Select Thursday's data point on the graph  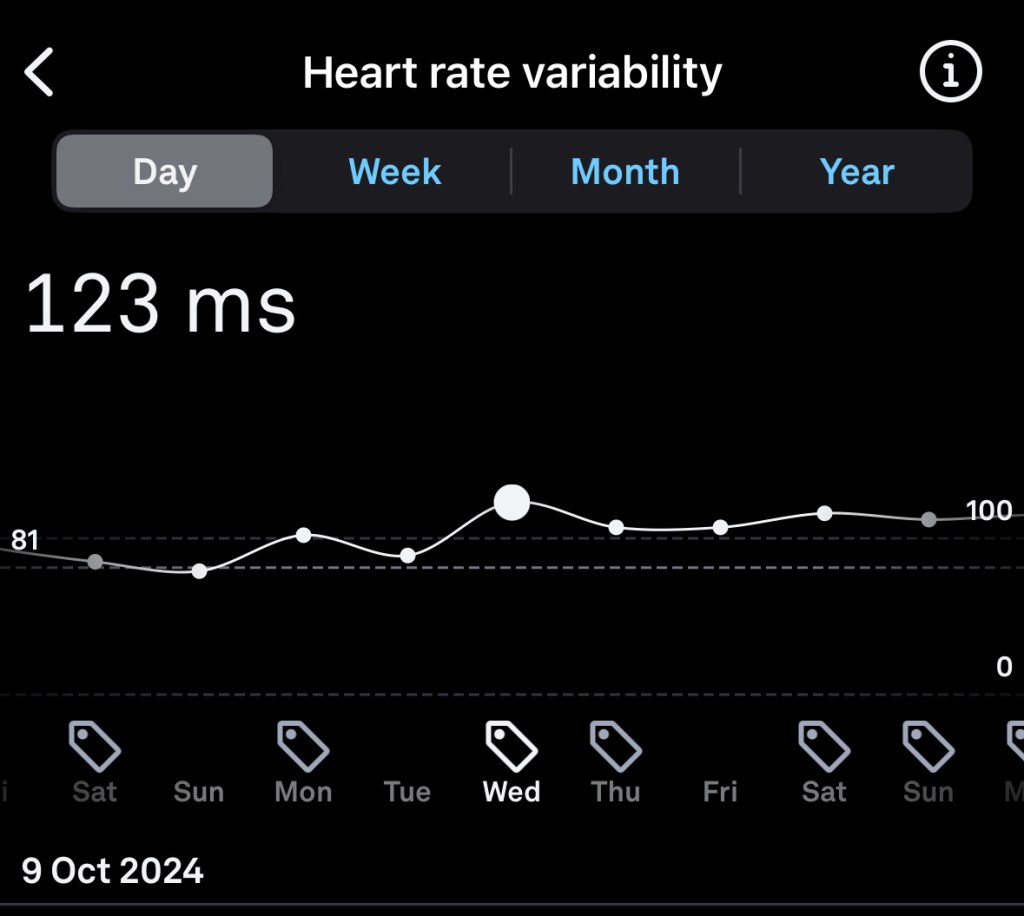(x=616, y=527)
